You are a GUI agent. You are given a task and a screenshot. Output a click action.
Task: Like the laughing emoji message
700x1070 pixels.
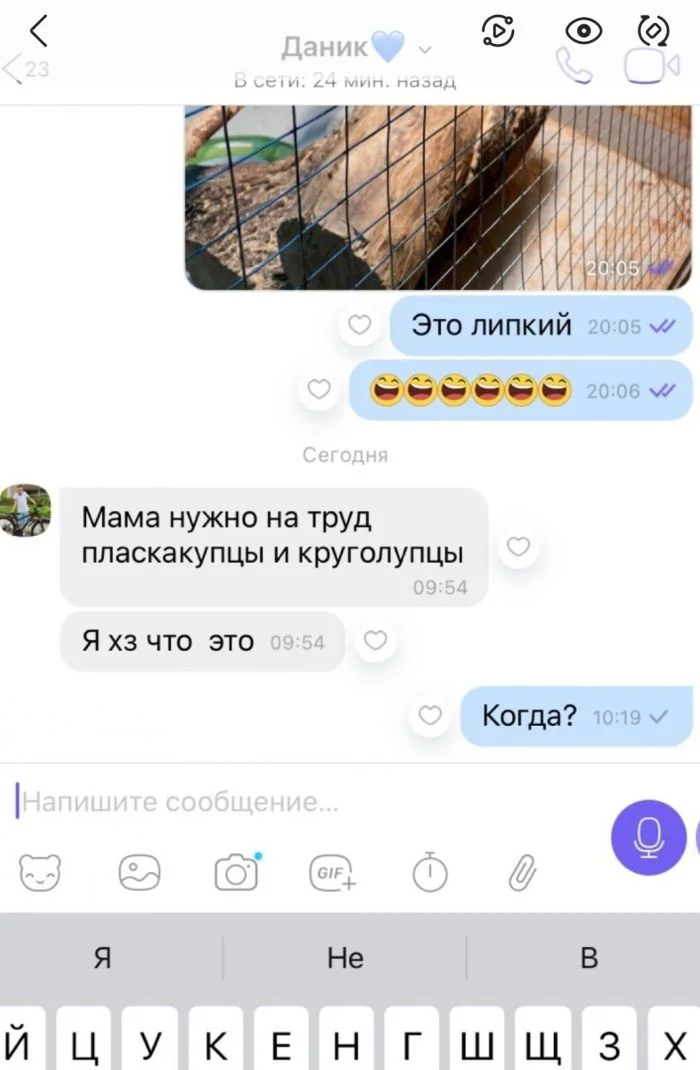pos(319,390)
